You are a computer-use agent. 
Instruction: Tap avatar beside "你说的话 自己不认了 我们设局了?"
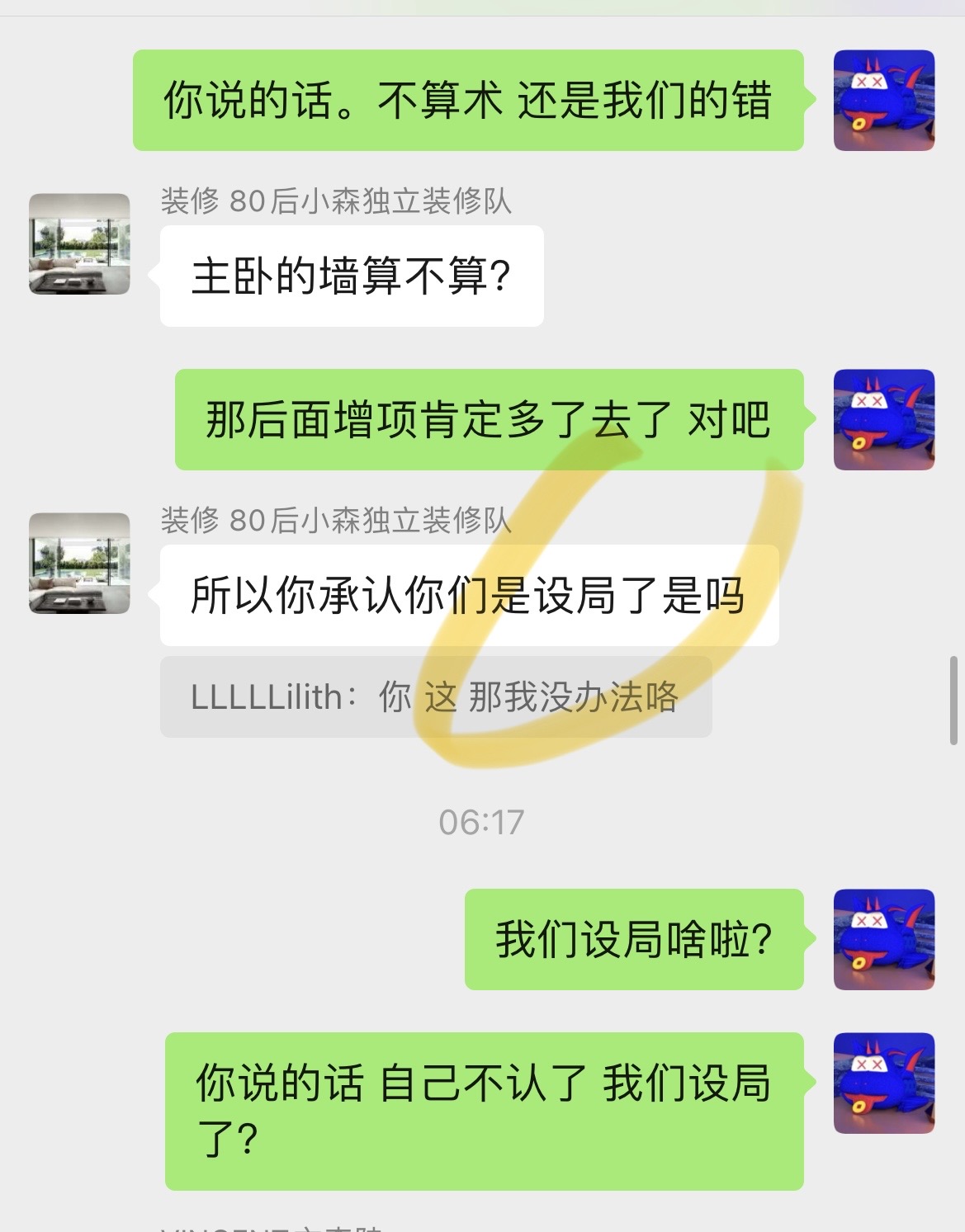click(884, 1083)
